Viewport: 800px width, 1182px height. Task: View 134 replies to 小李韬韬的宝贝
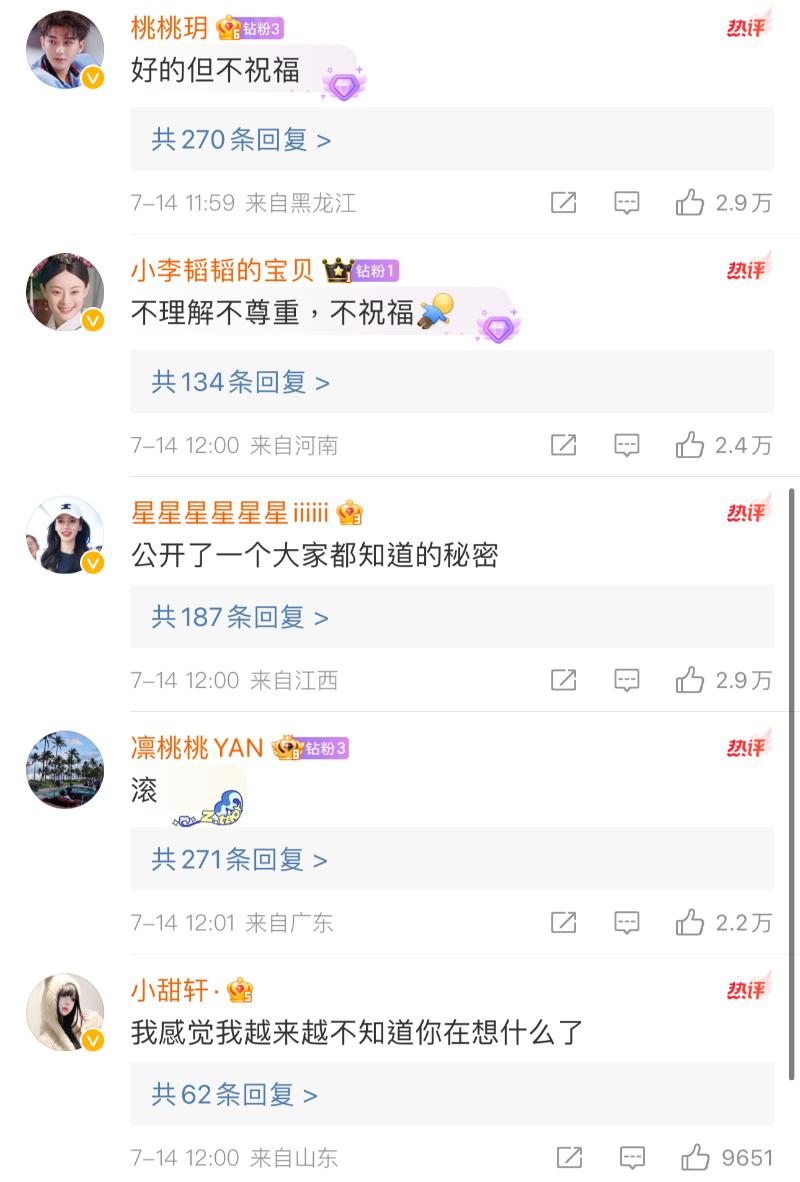(x=241, y=382)
